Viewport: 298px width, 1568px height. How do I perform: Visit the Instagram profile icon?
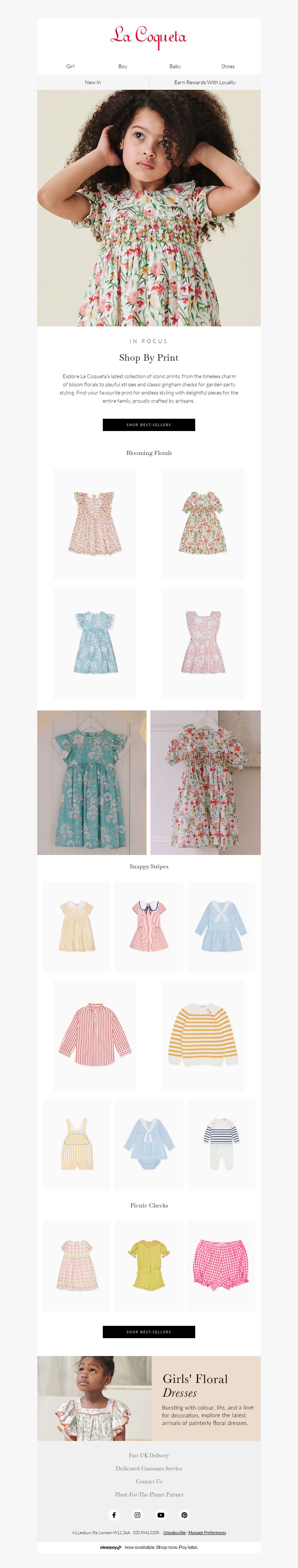point(137,1515)
